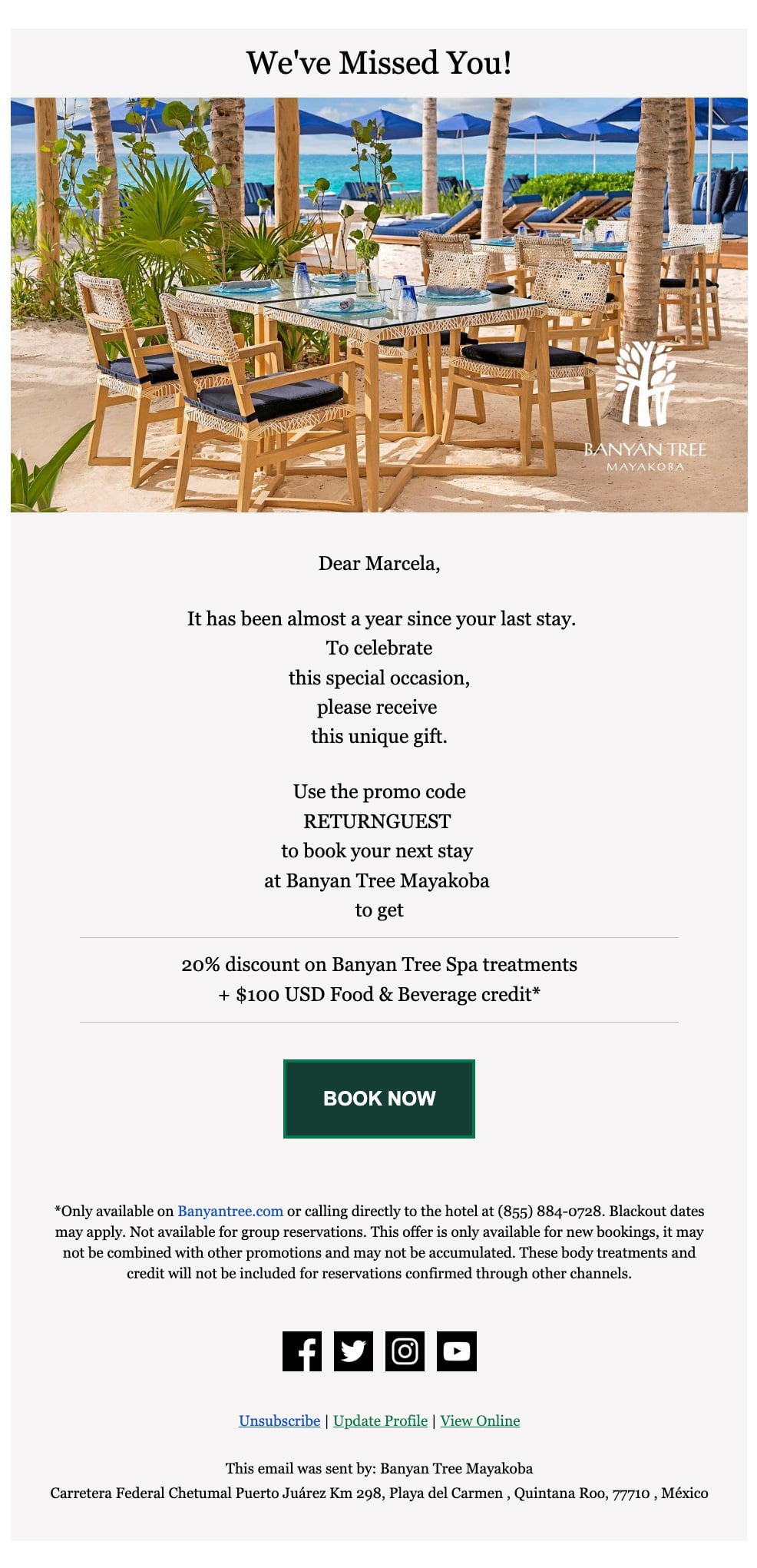View this email online

480,1420
